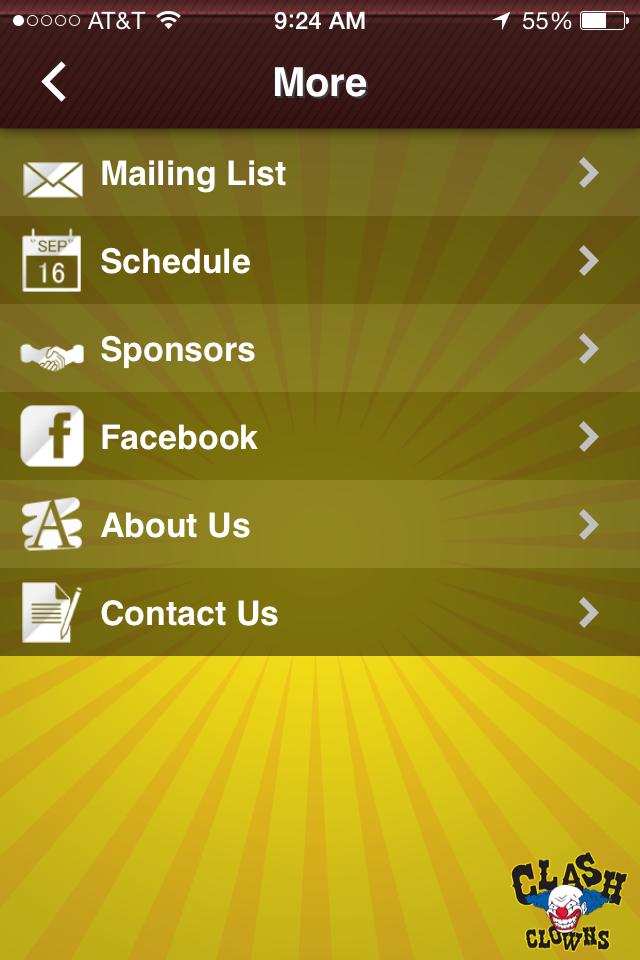
Task: Select the About Us row
Action: click(320, 526)
